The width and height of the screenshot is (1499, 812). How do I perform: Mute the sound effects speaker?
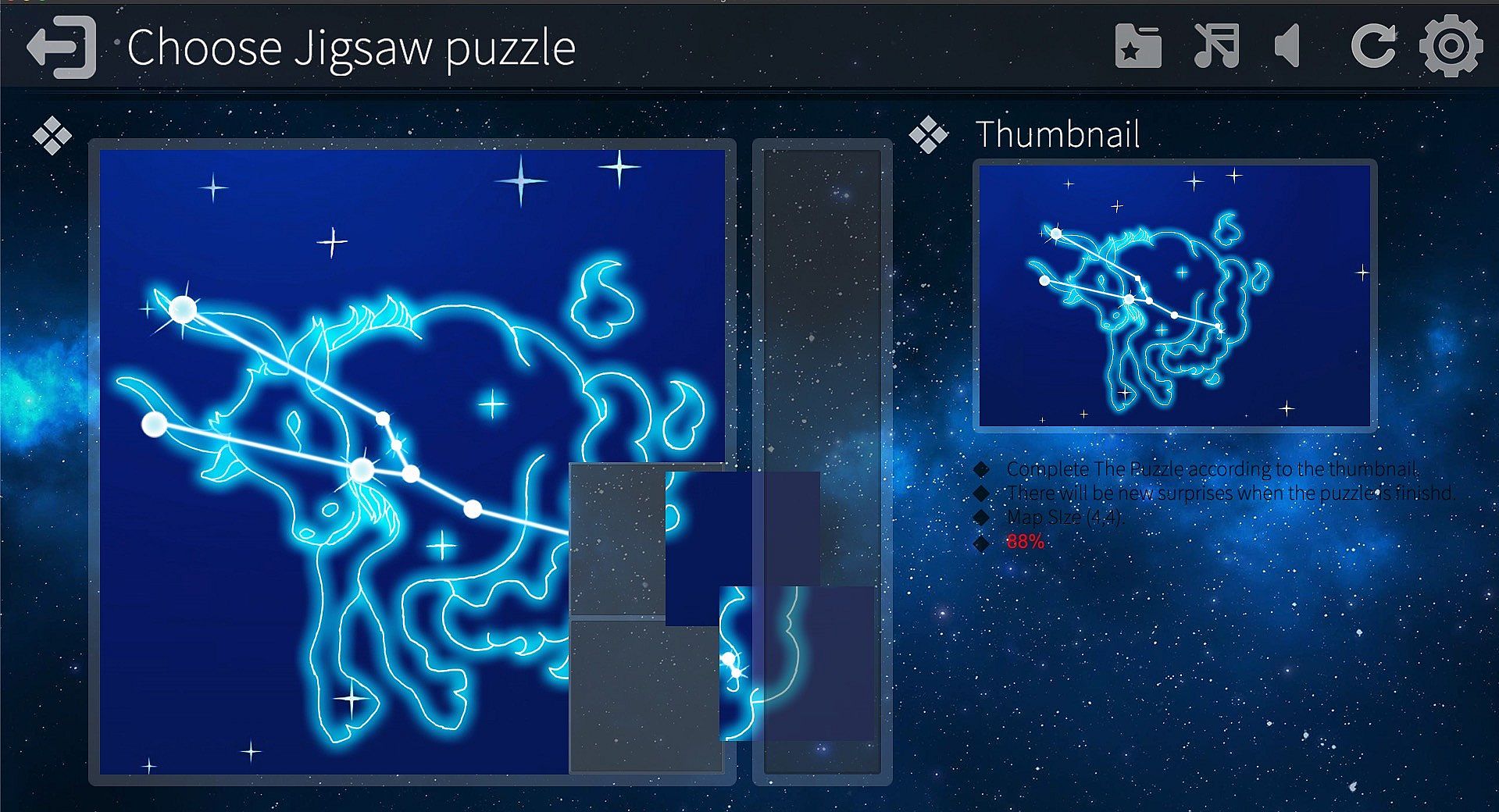1287,46
